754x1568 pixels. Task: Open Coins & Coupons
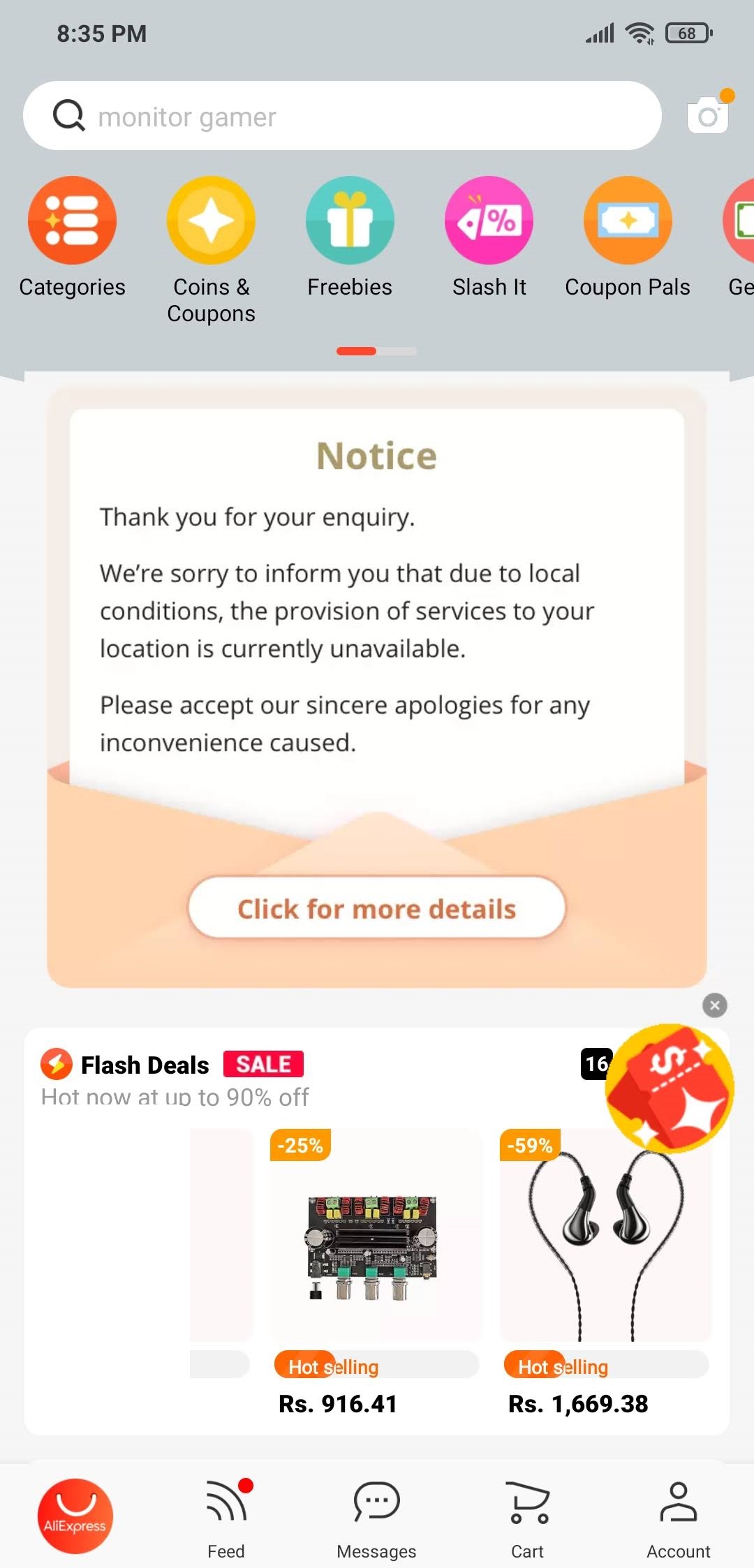point(211,248)
